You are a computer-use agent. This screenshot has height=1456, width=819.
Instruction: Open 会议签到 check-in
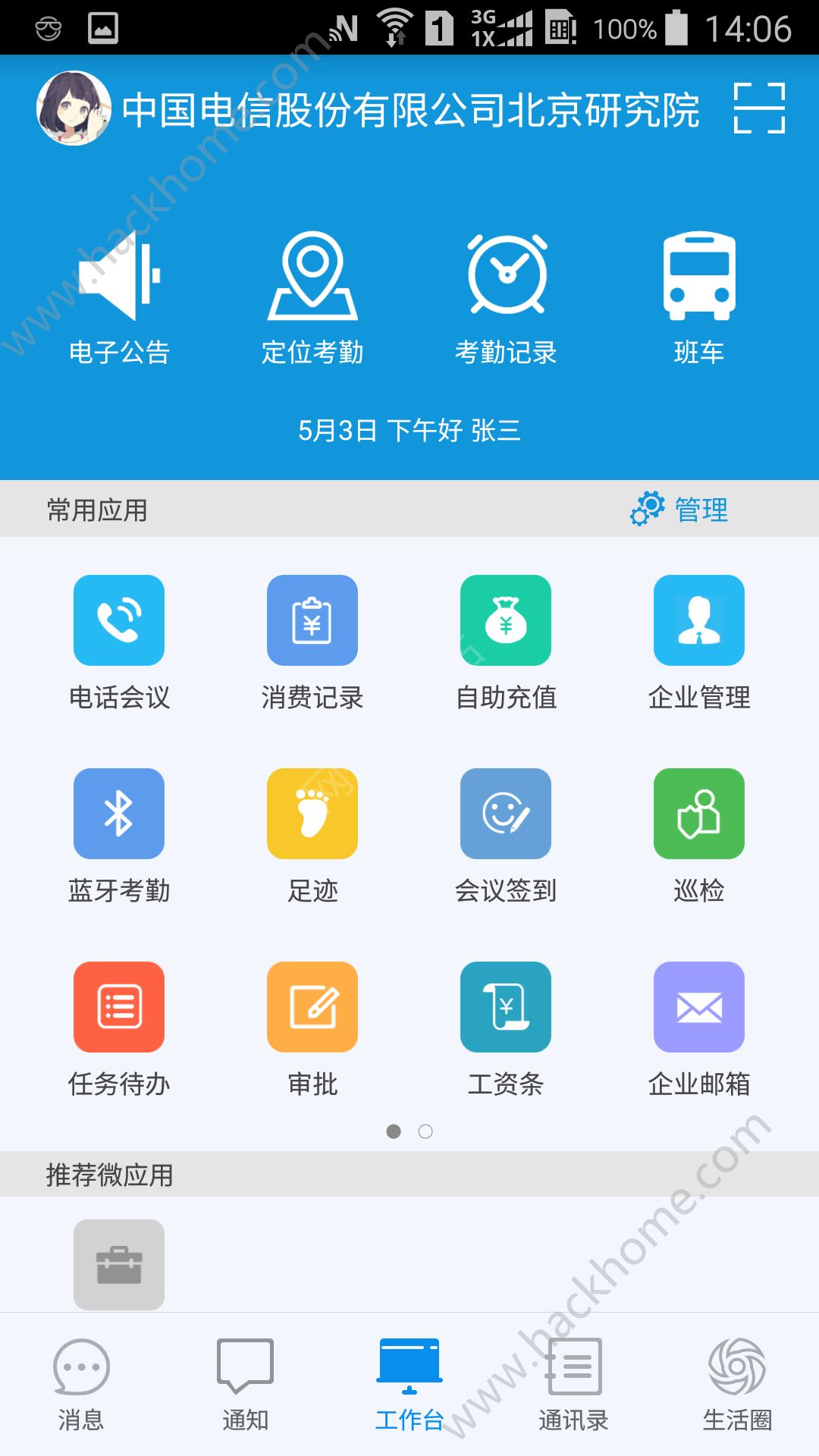[506, 814]
